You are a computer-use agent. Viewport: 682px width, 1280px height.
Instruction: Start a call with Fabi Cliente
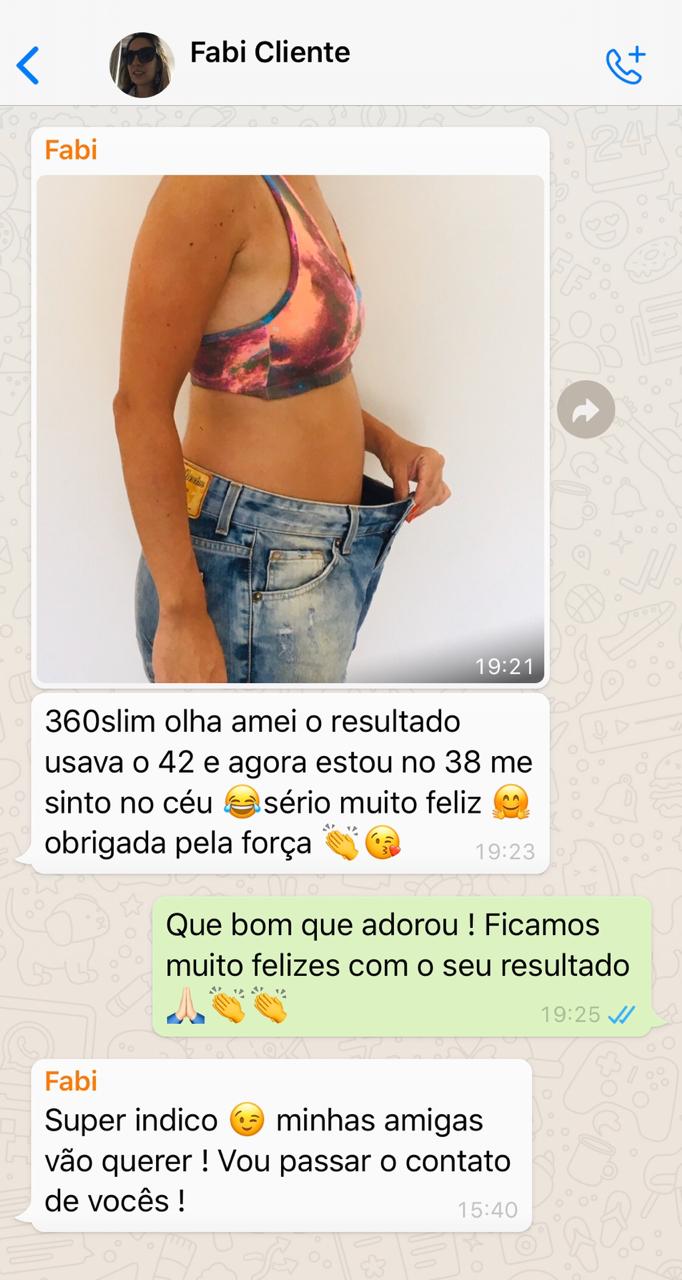(626, 64)
